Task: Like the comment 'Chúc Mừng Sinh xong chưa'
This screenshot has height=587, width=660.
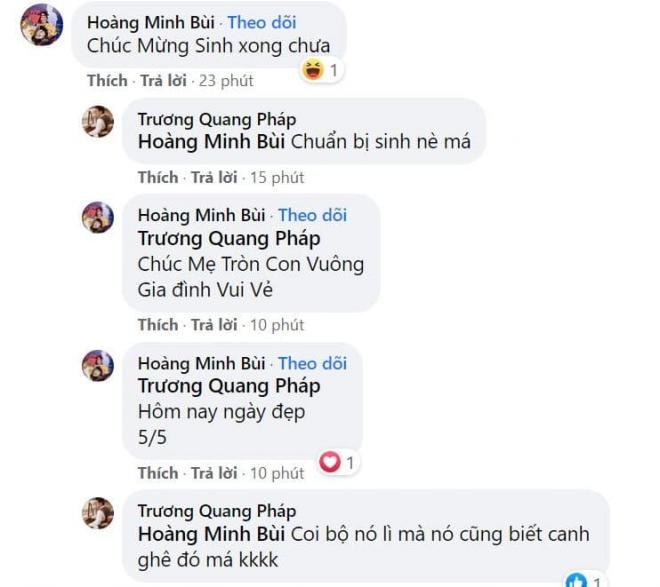Action: pyautogui.click(x=106, y=80)
